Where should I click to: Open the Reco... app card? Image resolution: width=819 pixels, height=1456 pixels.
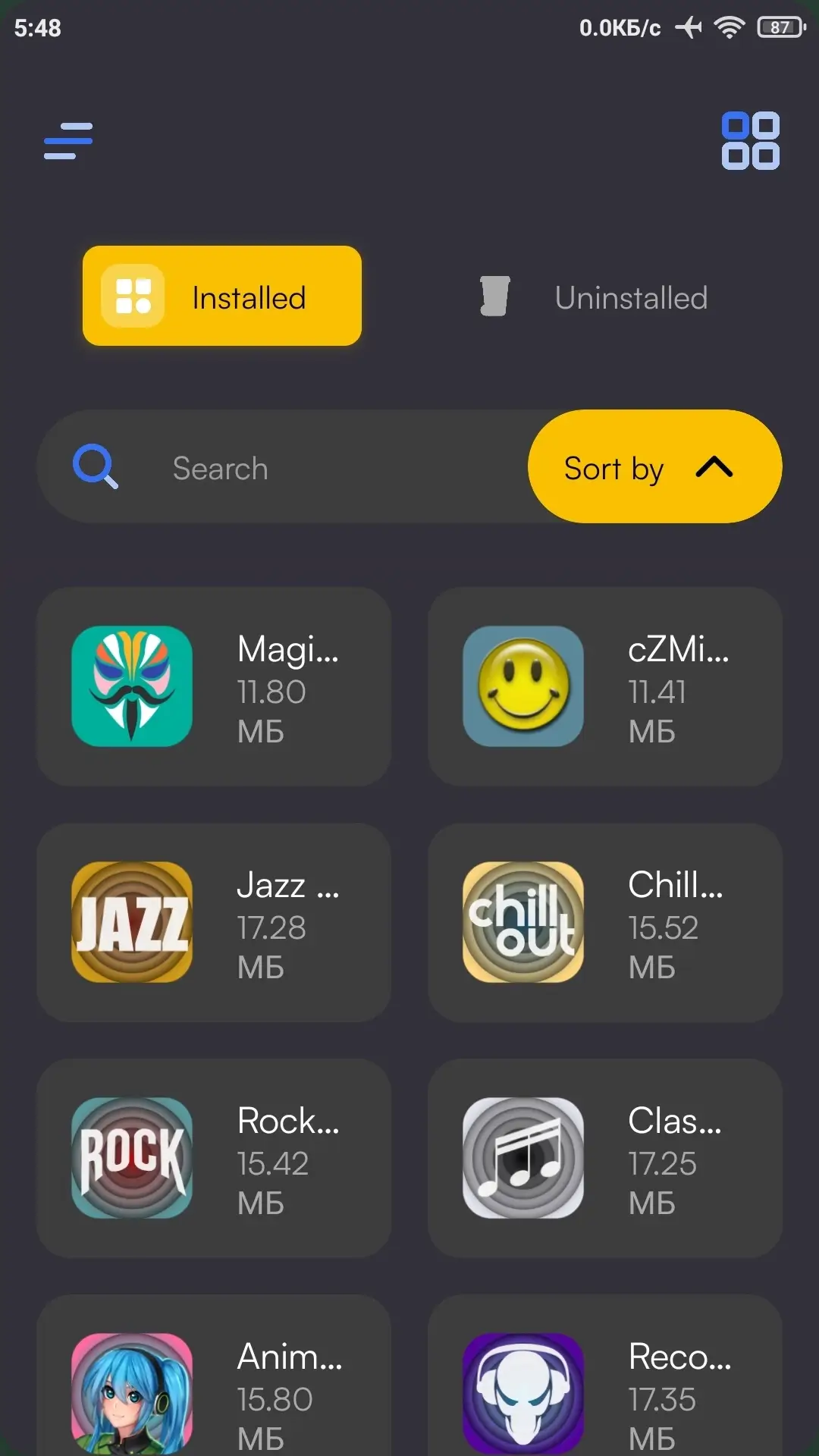(x=605, y=1376)
